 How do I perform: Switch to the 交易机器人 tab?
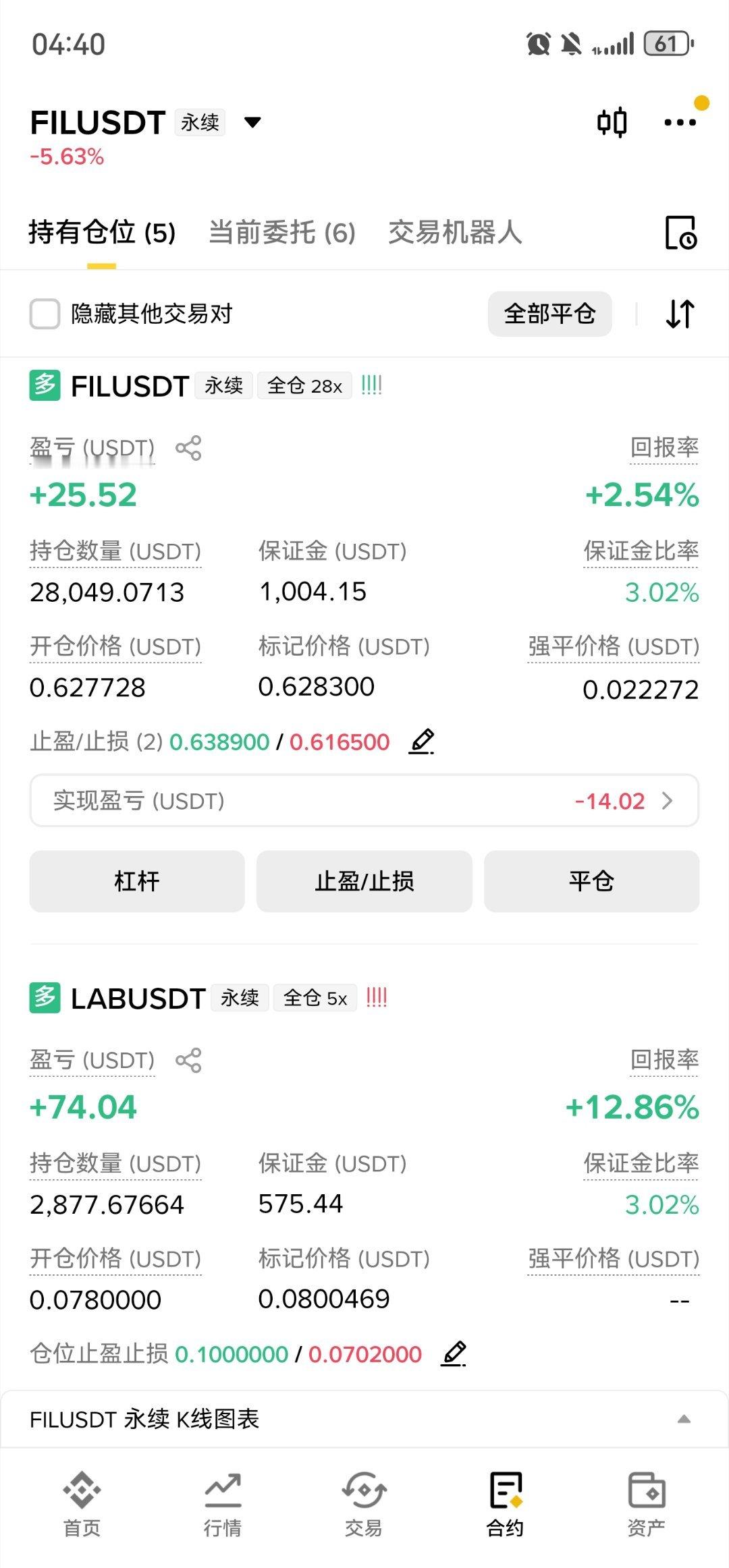[x=455, y=232]
